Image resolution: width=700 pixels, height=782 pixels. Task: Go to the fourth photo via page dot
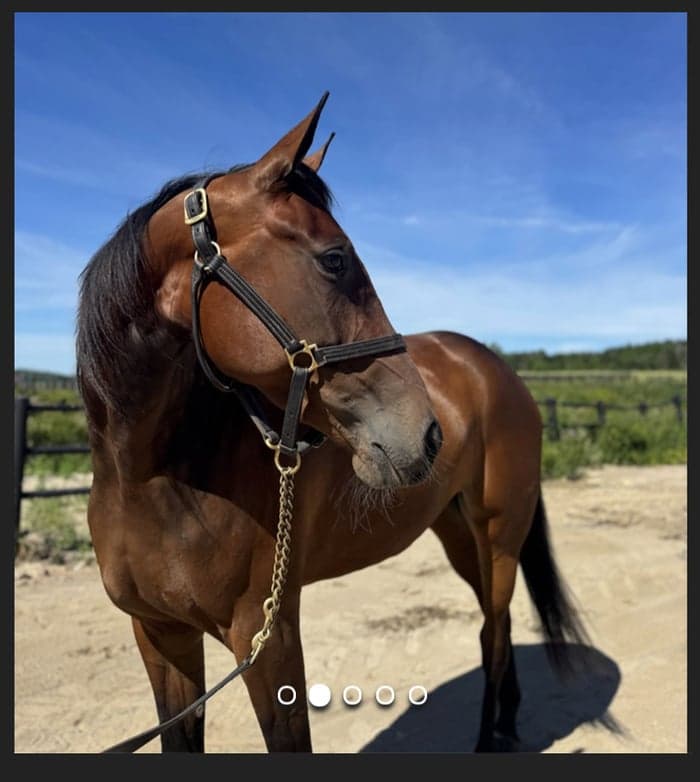385,695
